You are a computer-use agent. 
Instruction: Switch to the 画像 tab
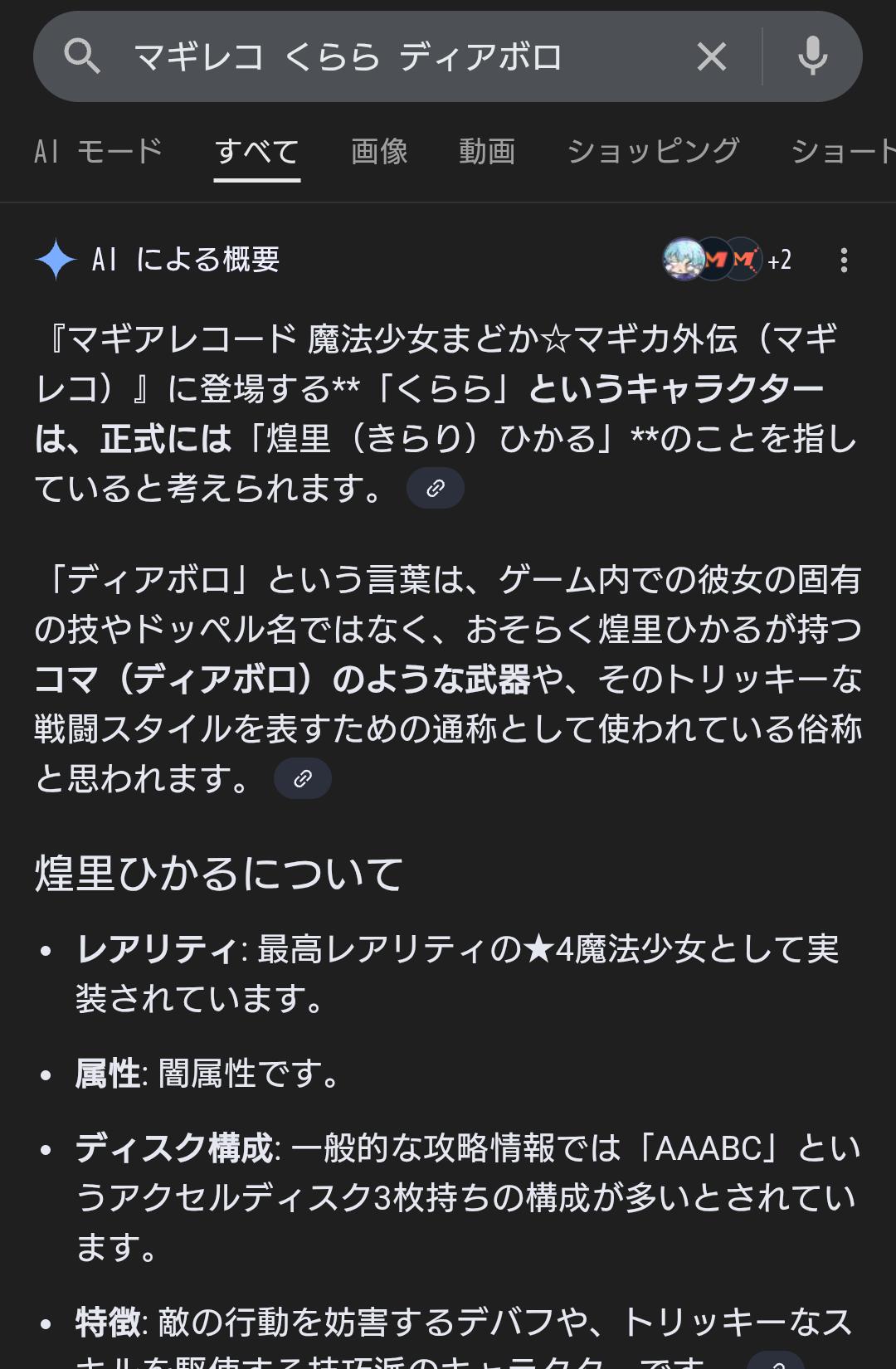[x=379, y=151]
